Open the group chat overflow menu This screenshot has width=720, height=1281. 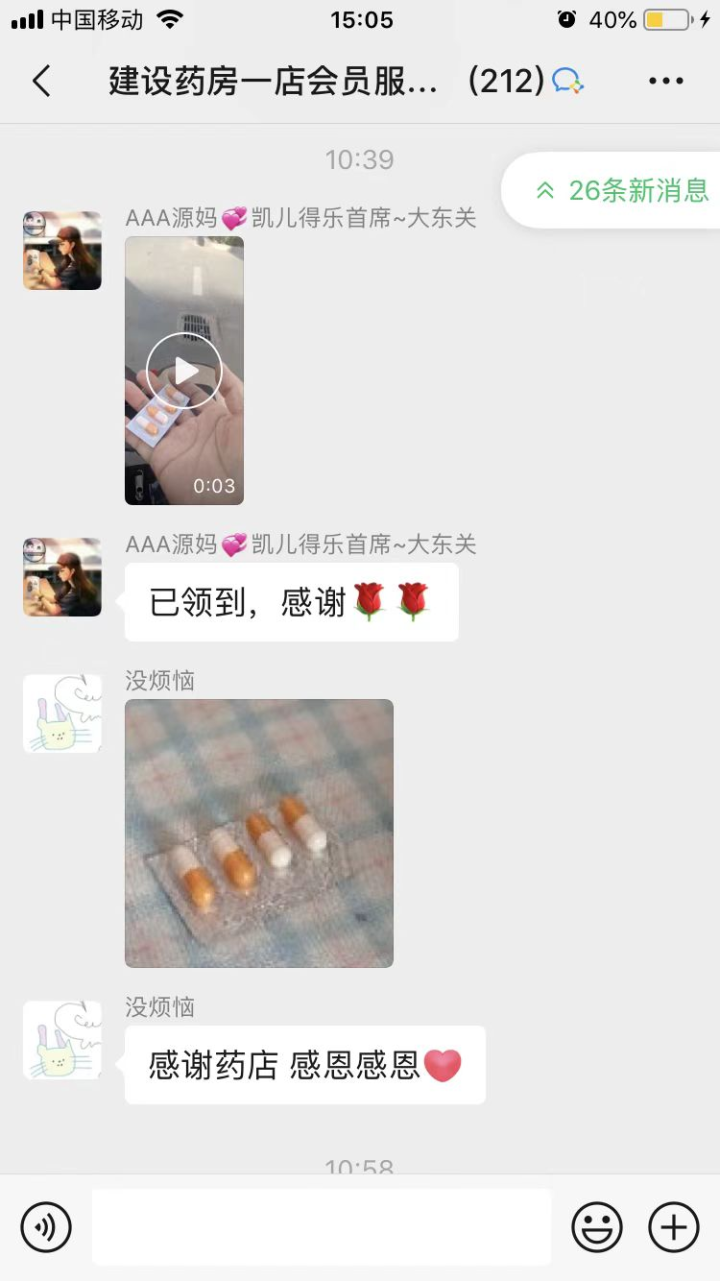point(666,81)
